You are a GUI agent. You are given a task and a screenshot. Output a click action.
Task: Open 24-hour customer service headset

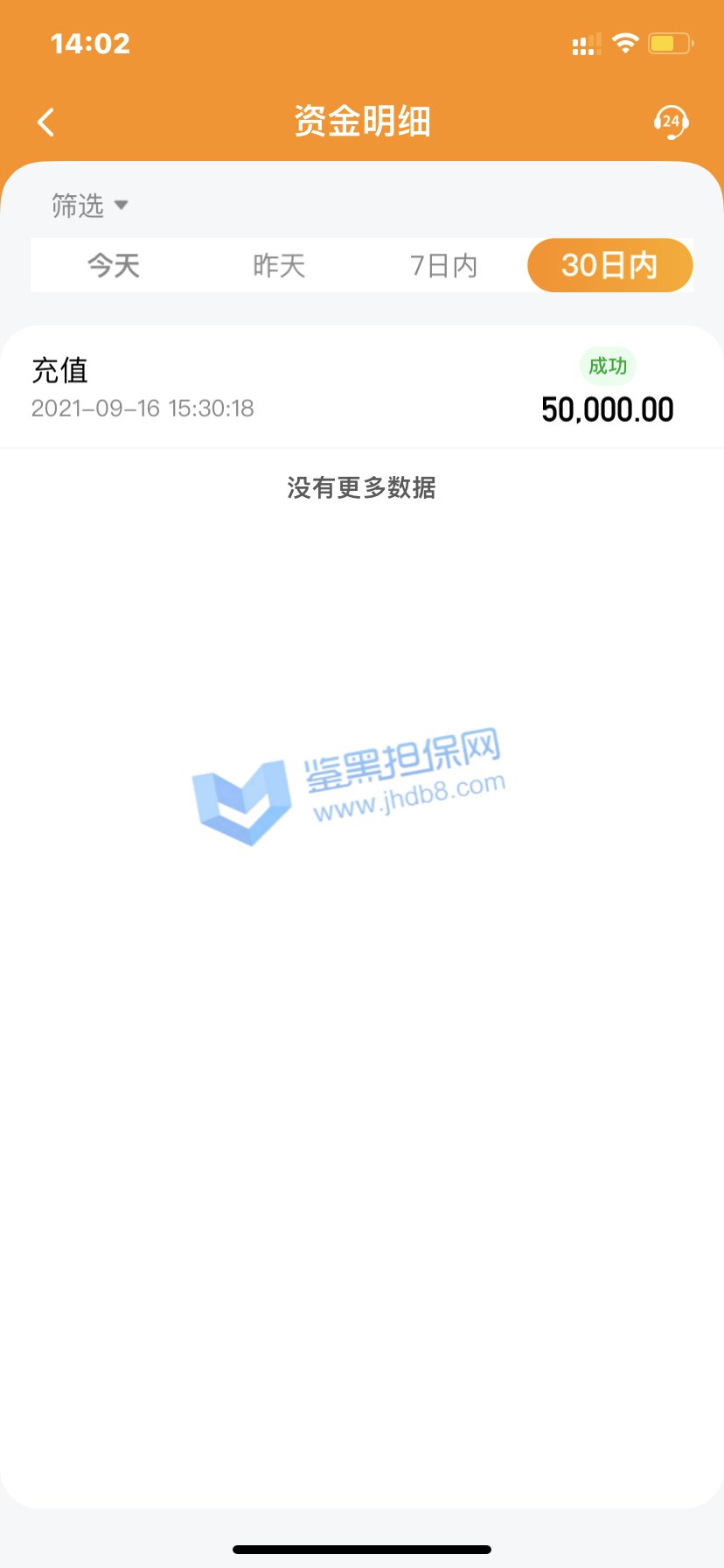[x=671, y=122]
